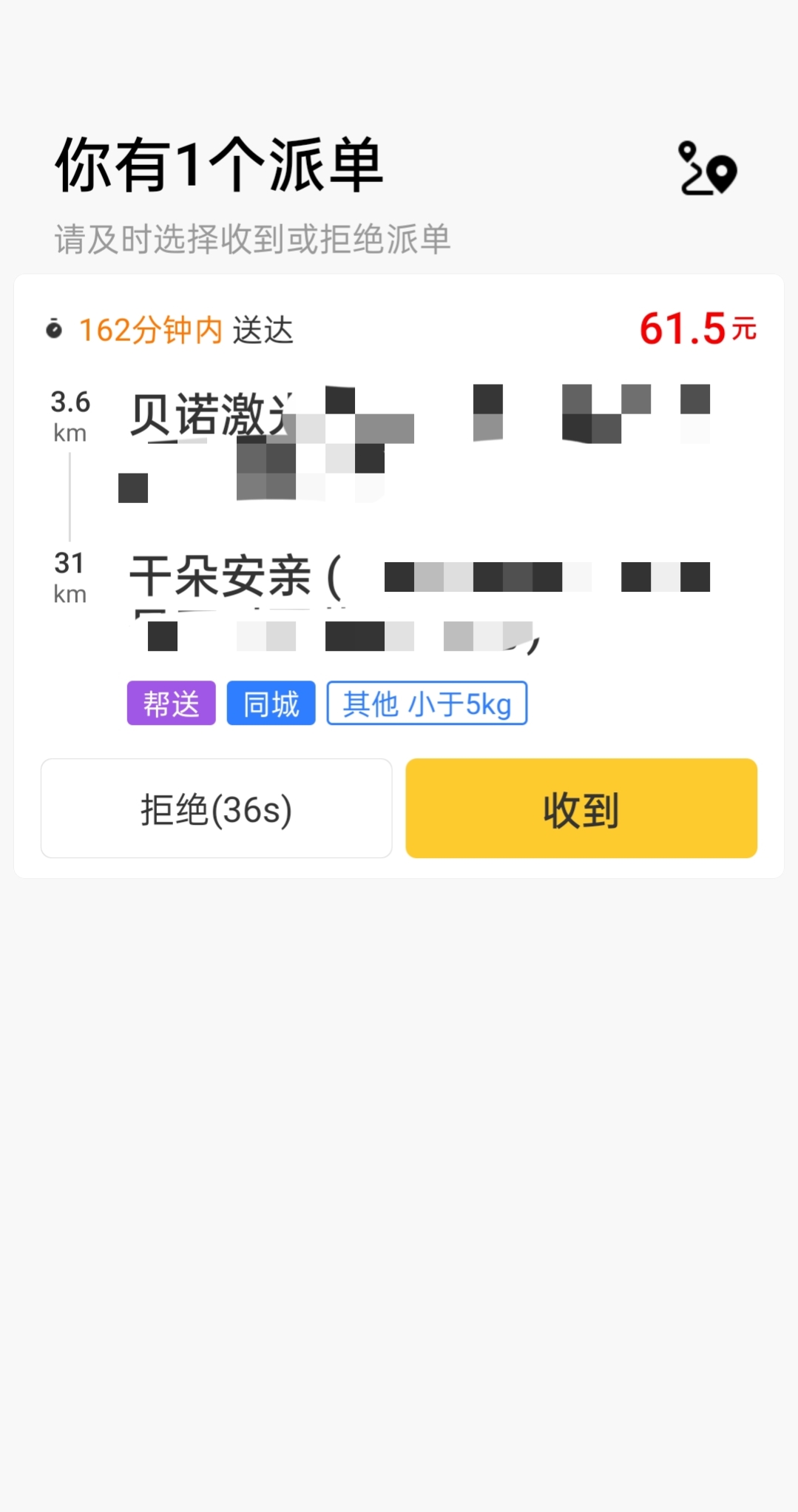Screen dimensions: 798x1512
Task: Click the stopwatch icon next to delivery time
Action: coord(55,331)
